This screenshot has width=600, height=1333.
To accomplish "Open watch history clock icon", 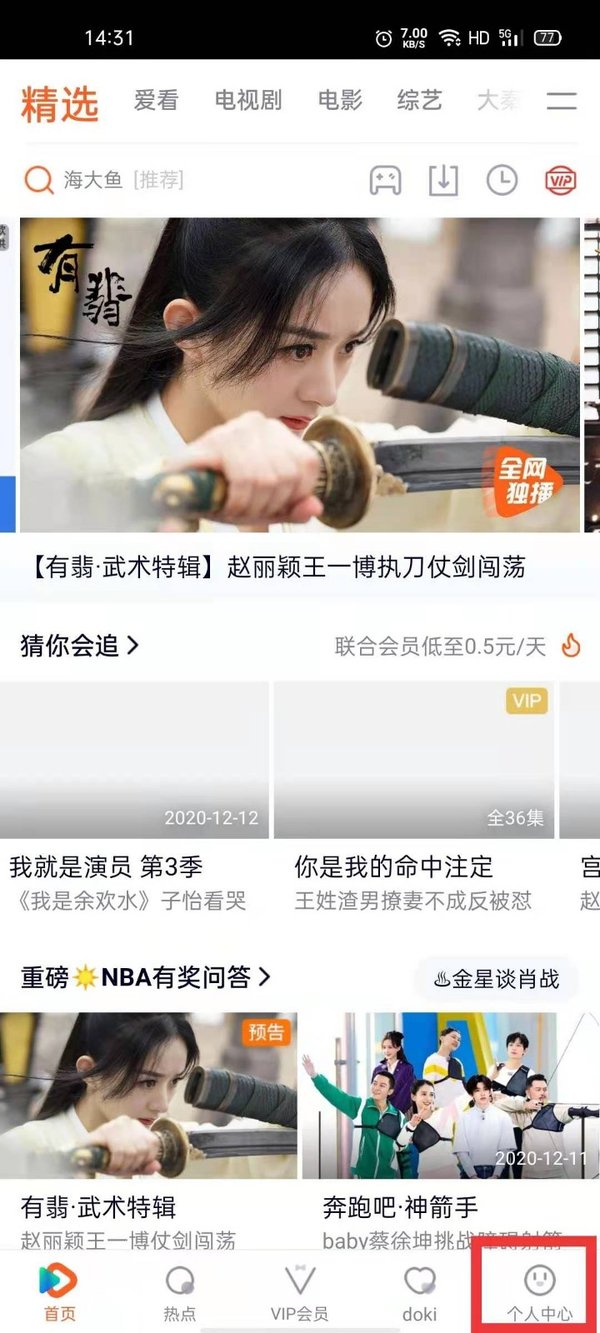I will click(x=502, y=180).
